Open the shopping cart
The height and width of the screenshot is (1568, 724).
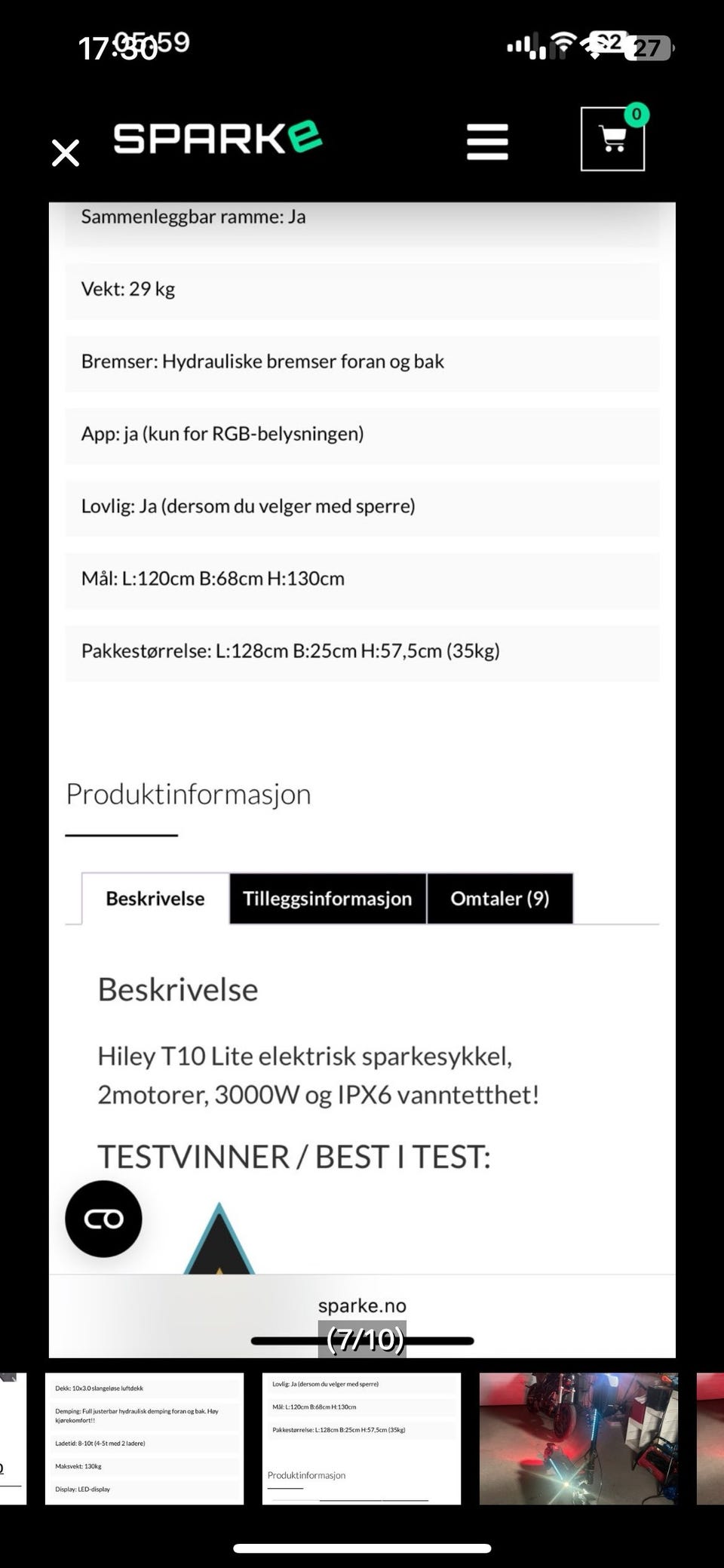612,140
